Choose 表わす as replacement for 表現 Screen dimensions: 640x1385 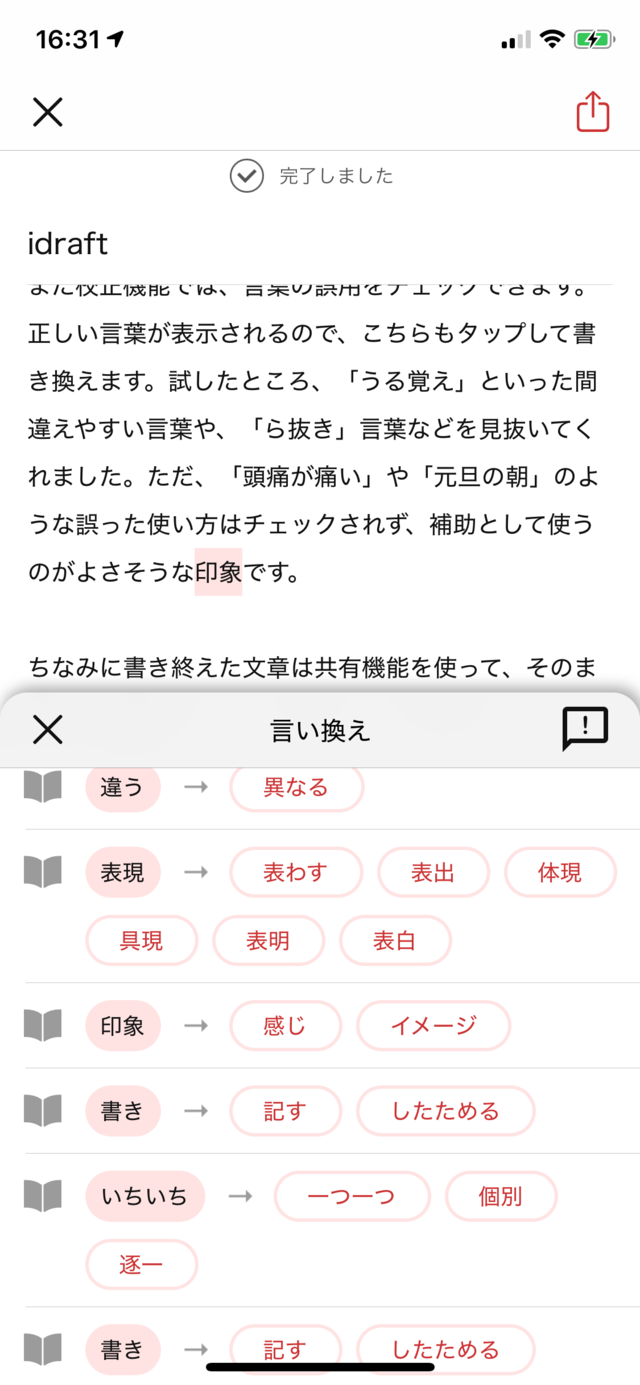[x=295, y=872]
